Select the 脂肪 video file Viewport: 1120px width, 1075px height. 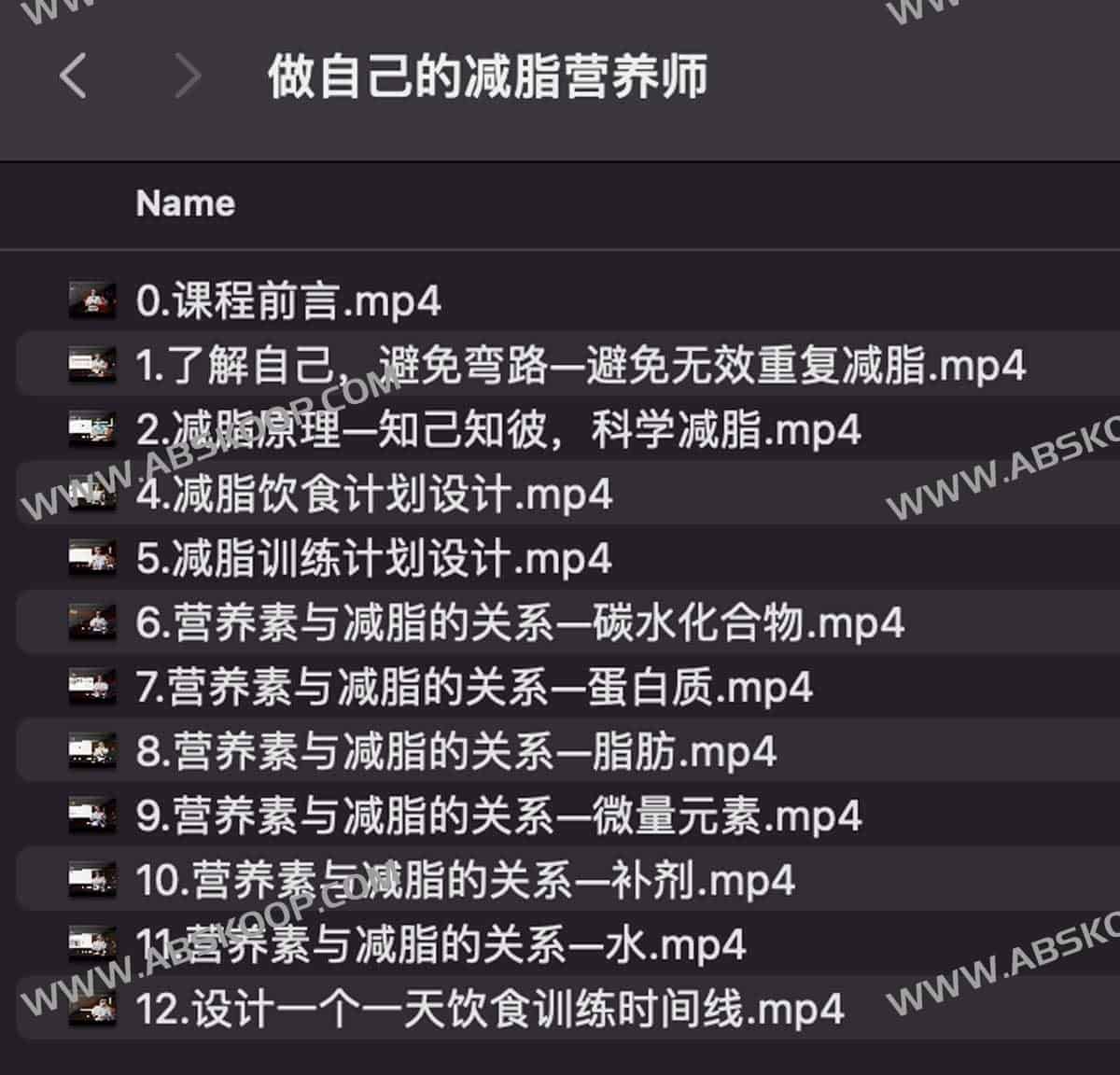click(x=455, y=752)
